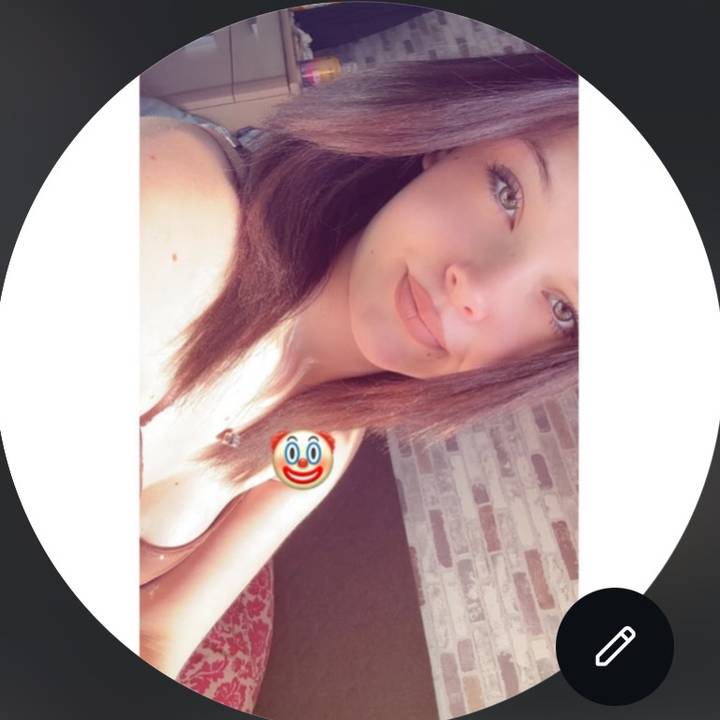Tap the pencil edit button
The height and width of the screenshot is (720, 720).
(614, 646)
